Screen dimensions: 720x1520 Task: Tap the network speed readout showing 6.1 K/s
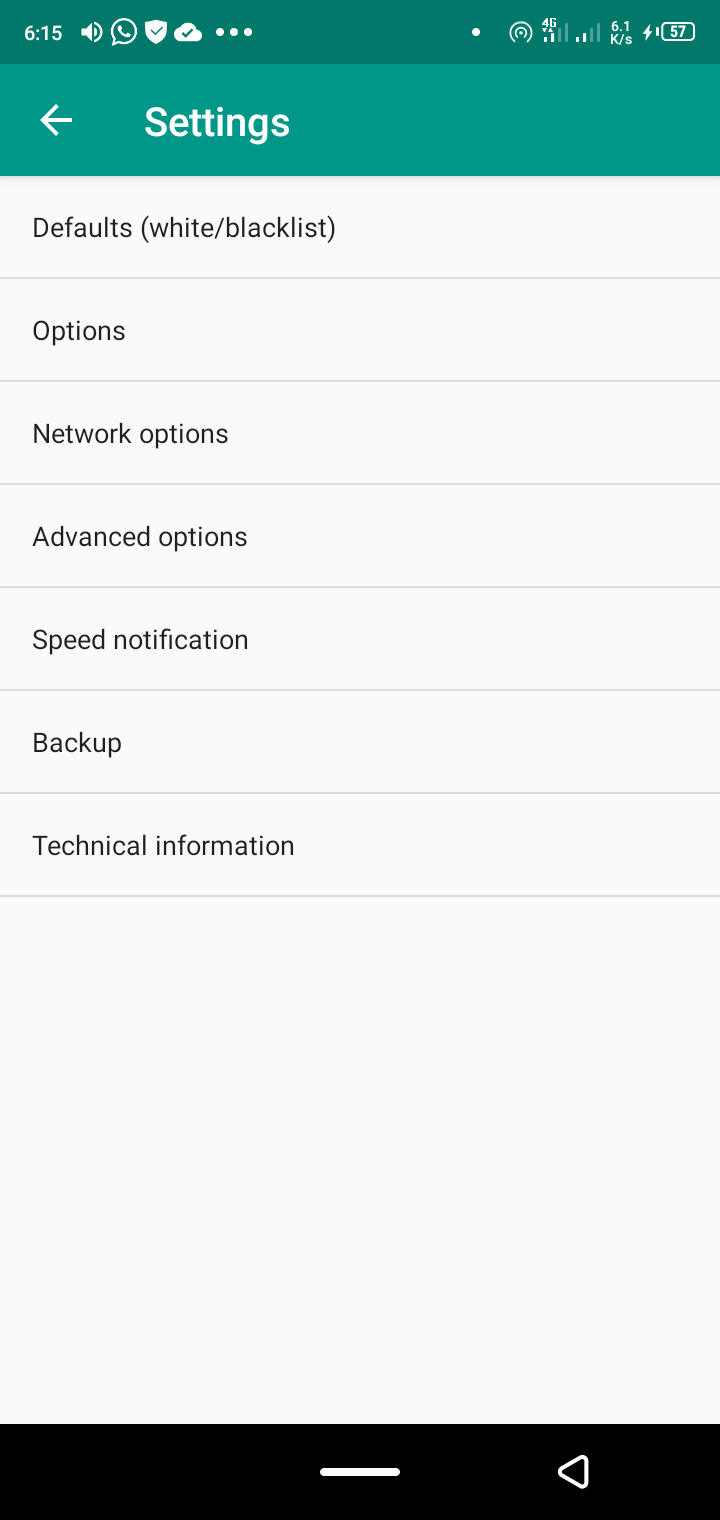620,31
